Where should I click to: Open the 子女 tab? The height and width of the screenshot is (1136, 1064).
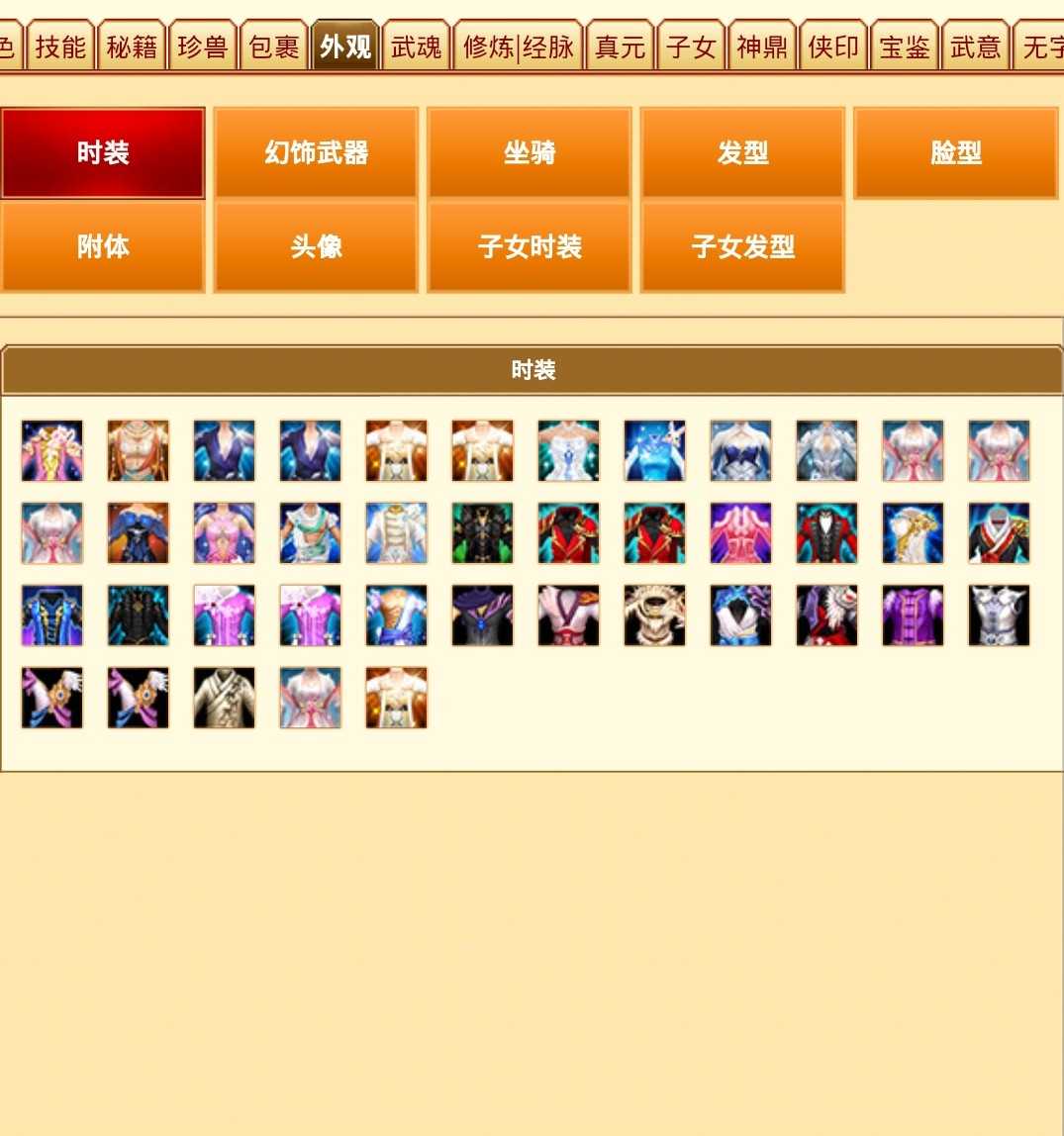[x=691, y=47]
